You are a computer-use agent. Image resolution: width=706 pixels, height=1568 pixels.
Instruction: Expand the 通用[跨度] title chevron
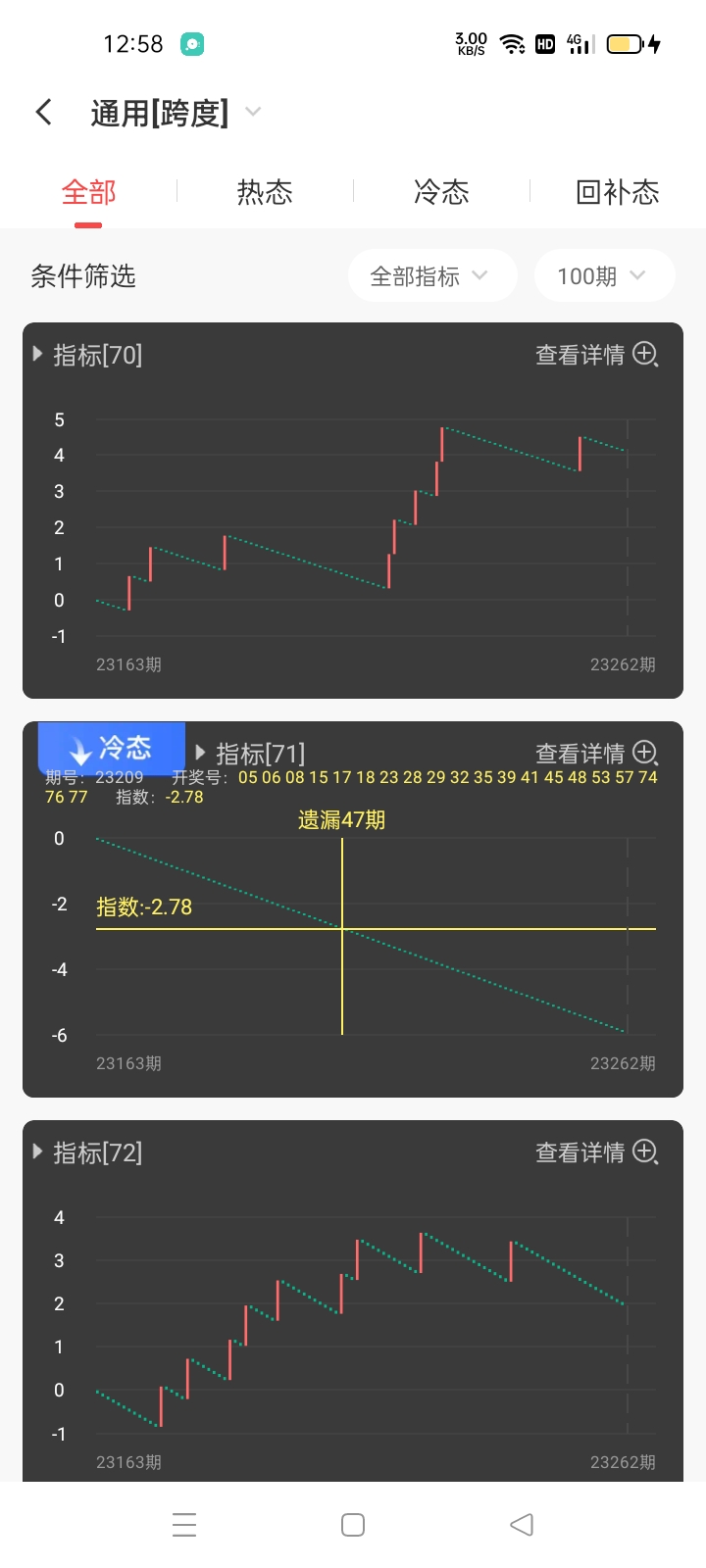tap(253, 113)
